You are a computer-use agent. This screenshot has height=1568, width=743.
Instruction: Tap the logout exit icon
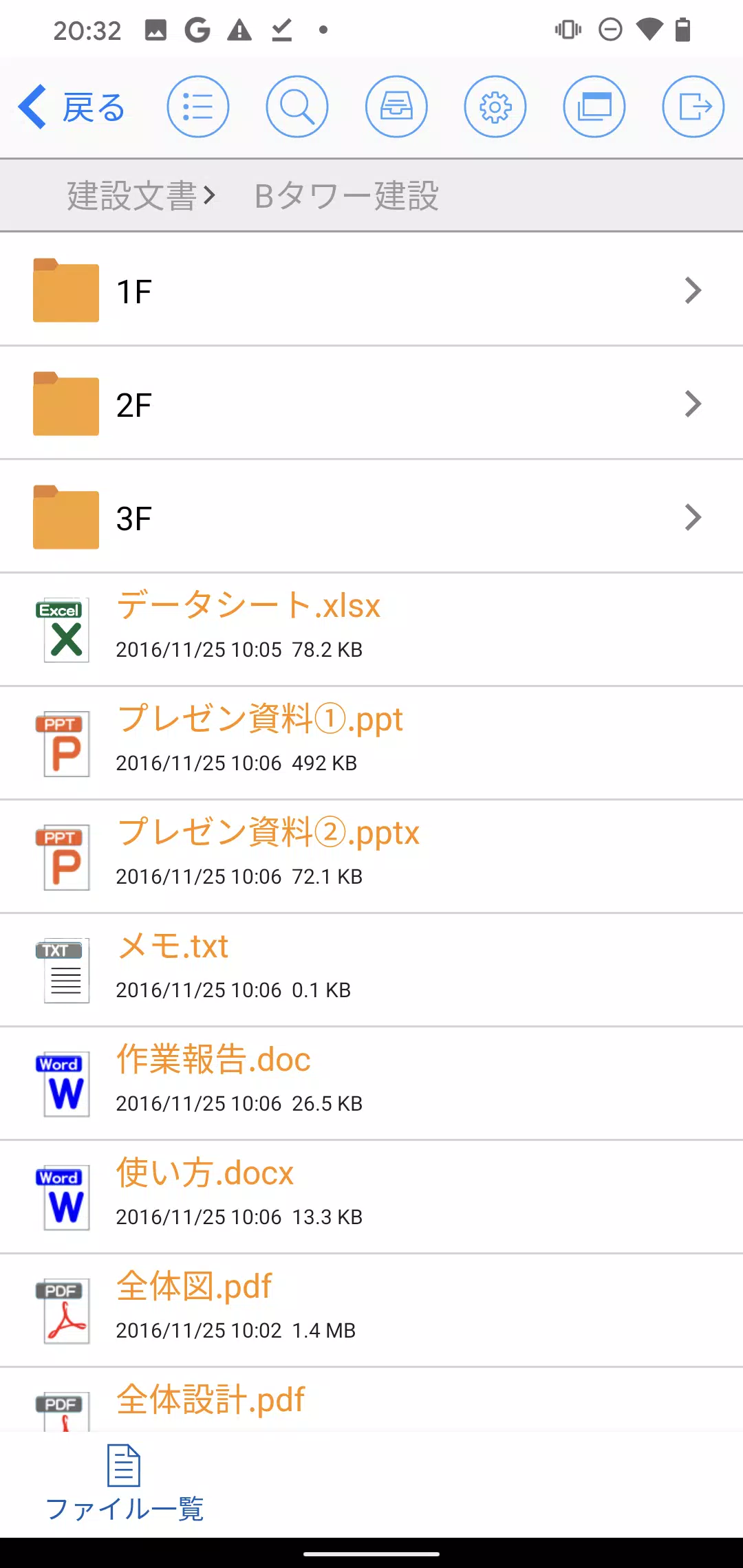(693, 107)
